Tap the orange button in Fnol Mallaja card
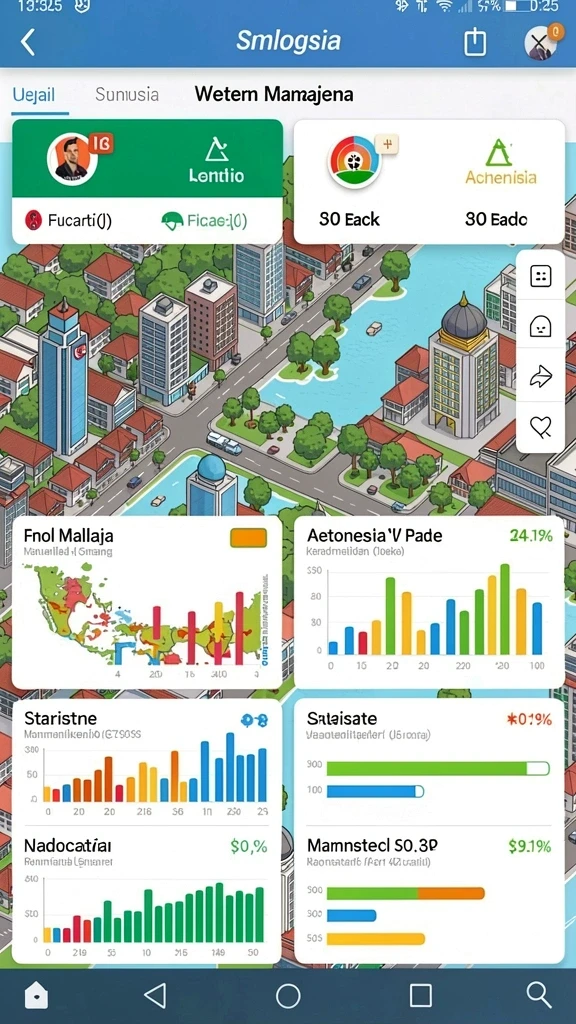Screen dimensions: 576x1024 [x=248, y=537]
